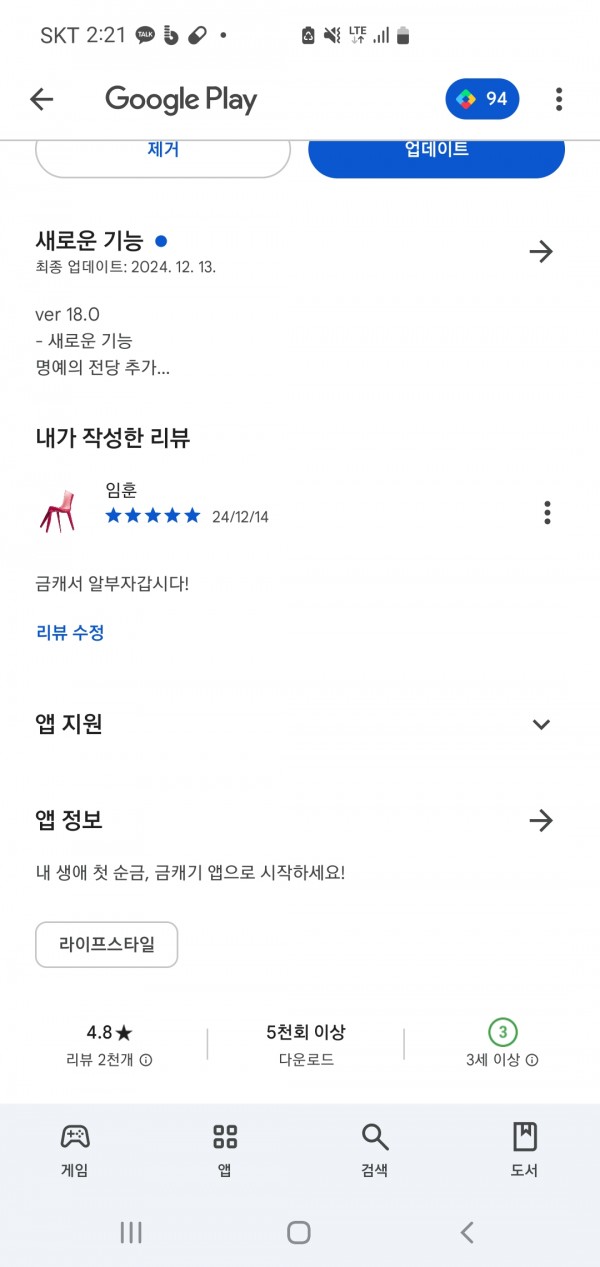Open 앱 정보 details arrow
The image size is (600, 1267).
pyautogui.click(x=541, y=821)
